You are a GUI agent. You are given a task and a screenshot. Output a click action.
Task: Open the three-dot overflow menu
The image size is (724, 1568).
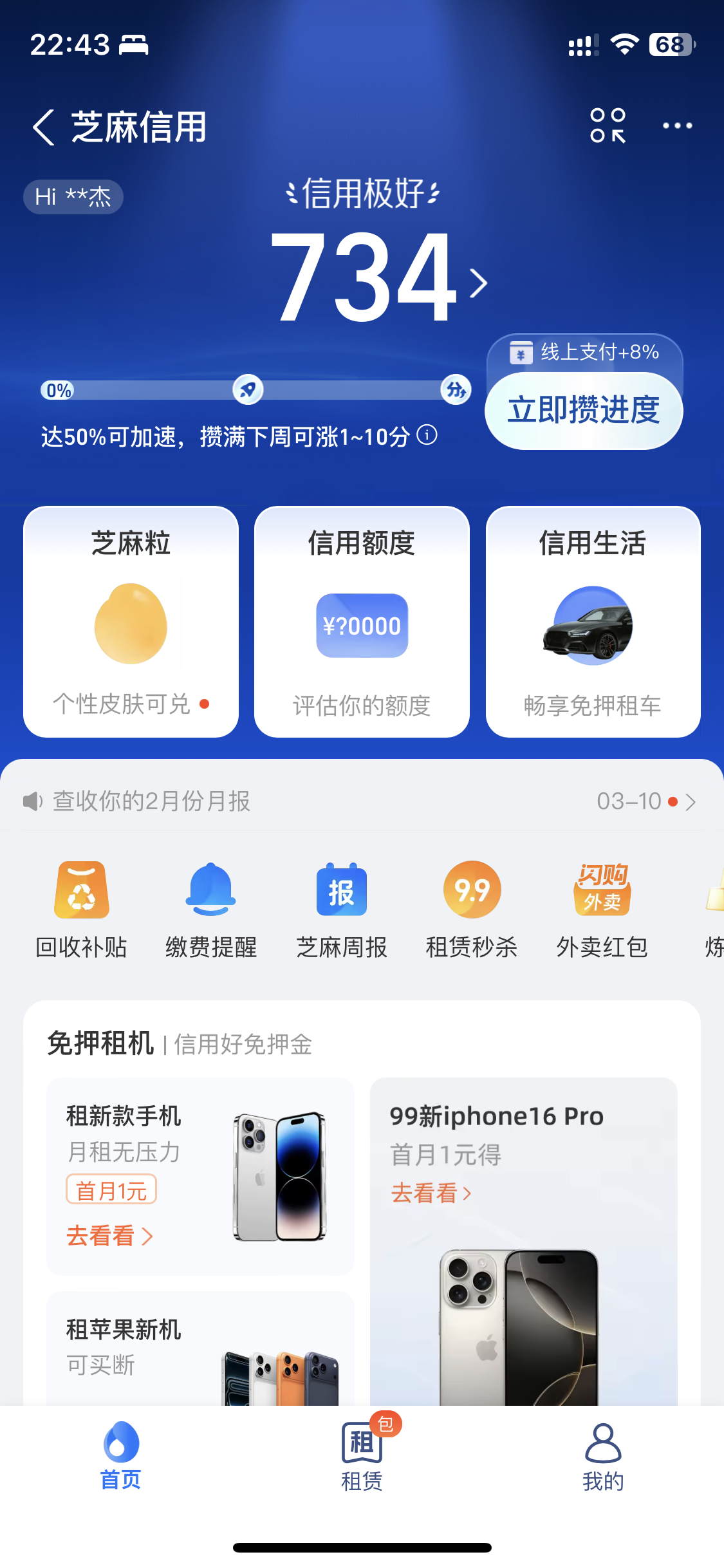pos(677,126)
